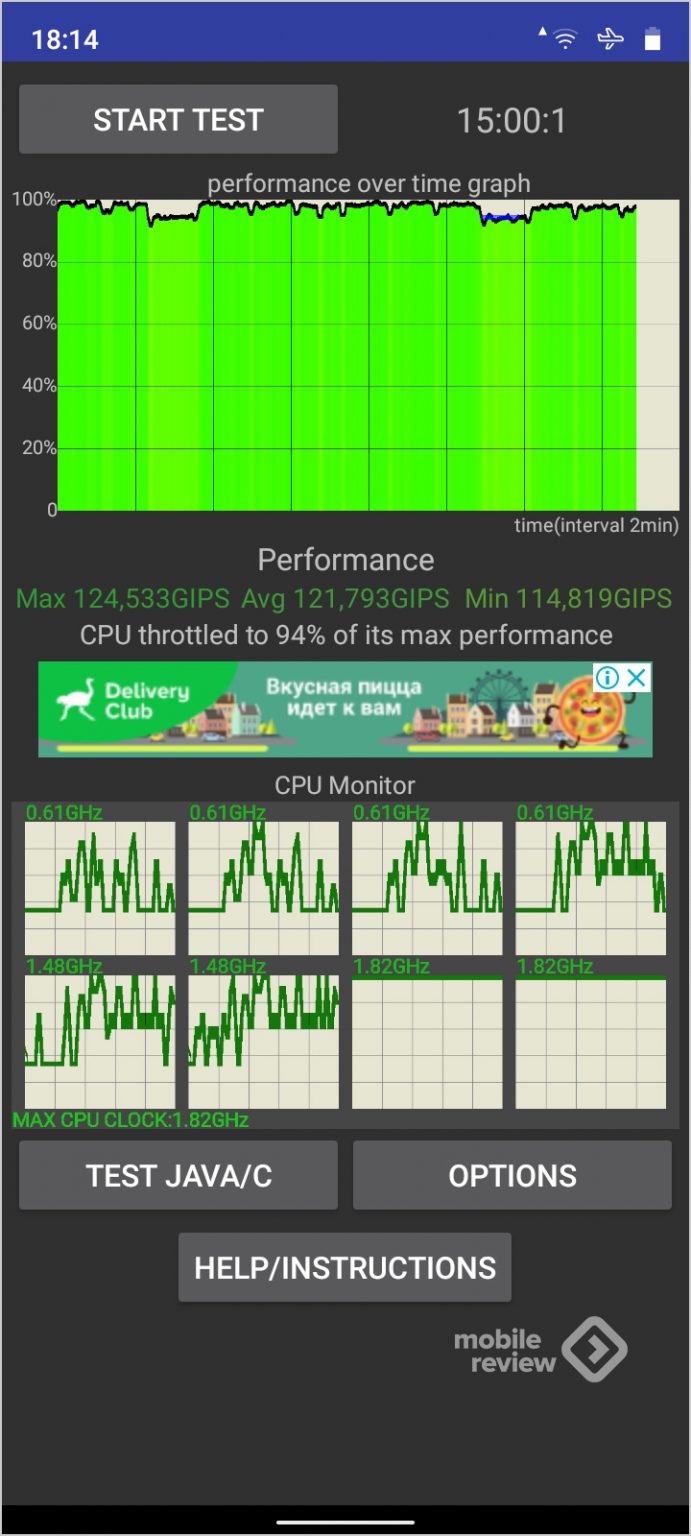Close the Delivery Club ad
691x1536 pixels.
tap(637, 678)
